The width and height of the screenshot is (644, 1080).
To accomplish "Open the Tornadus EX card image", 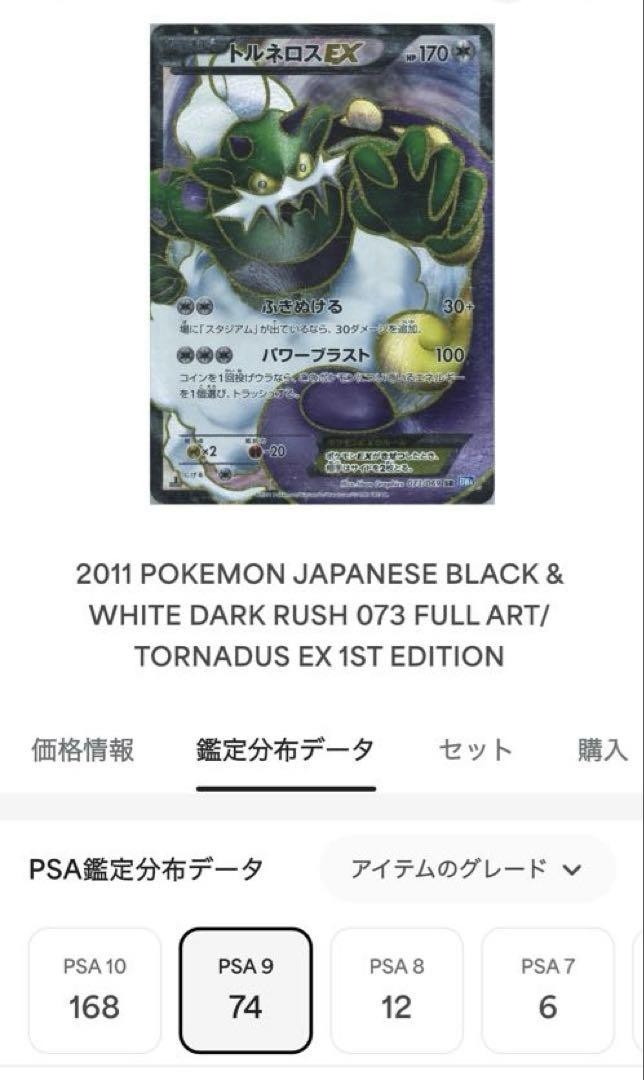I will point(321,265).
